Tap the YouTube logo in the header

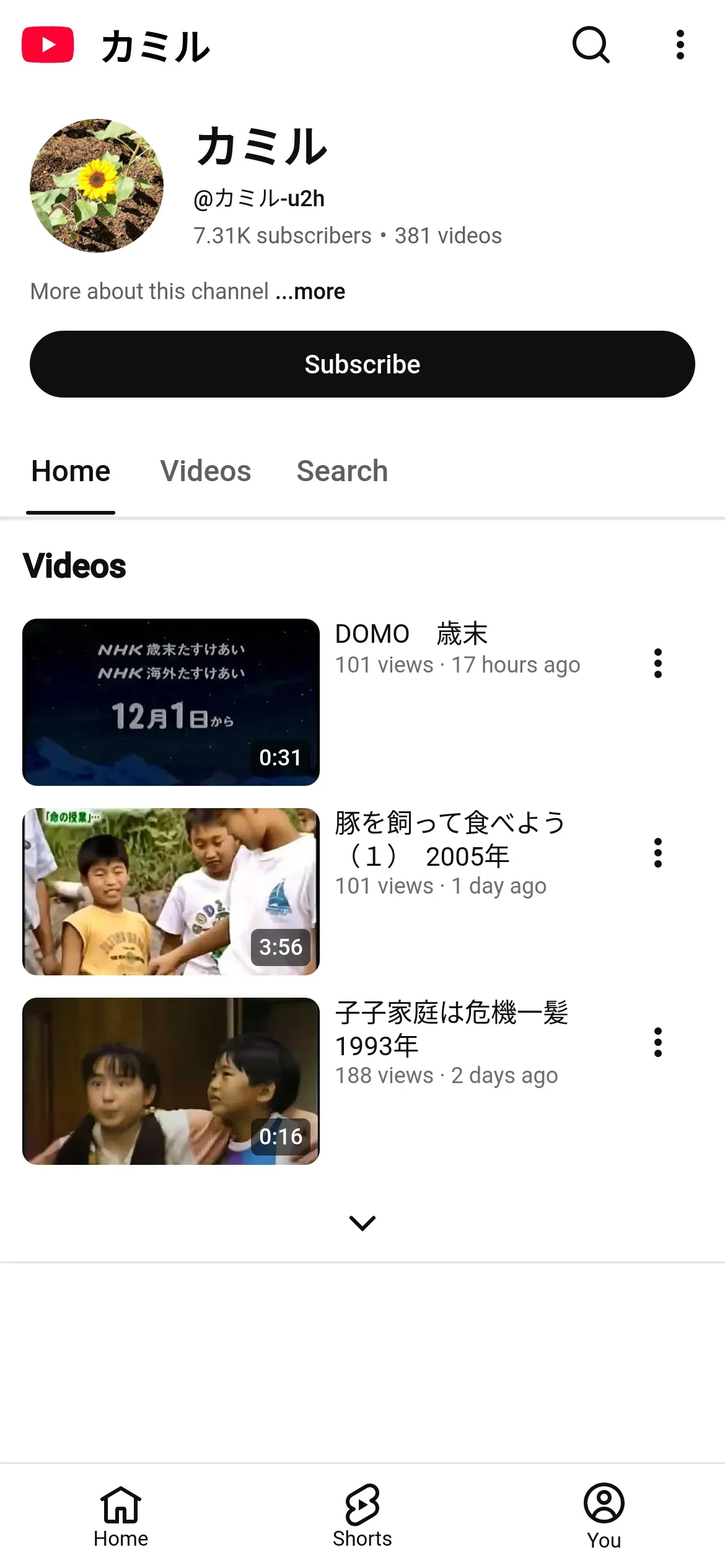tap(48, 45)
